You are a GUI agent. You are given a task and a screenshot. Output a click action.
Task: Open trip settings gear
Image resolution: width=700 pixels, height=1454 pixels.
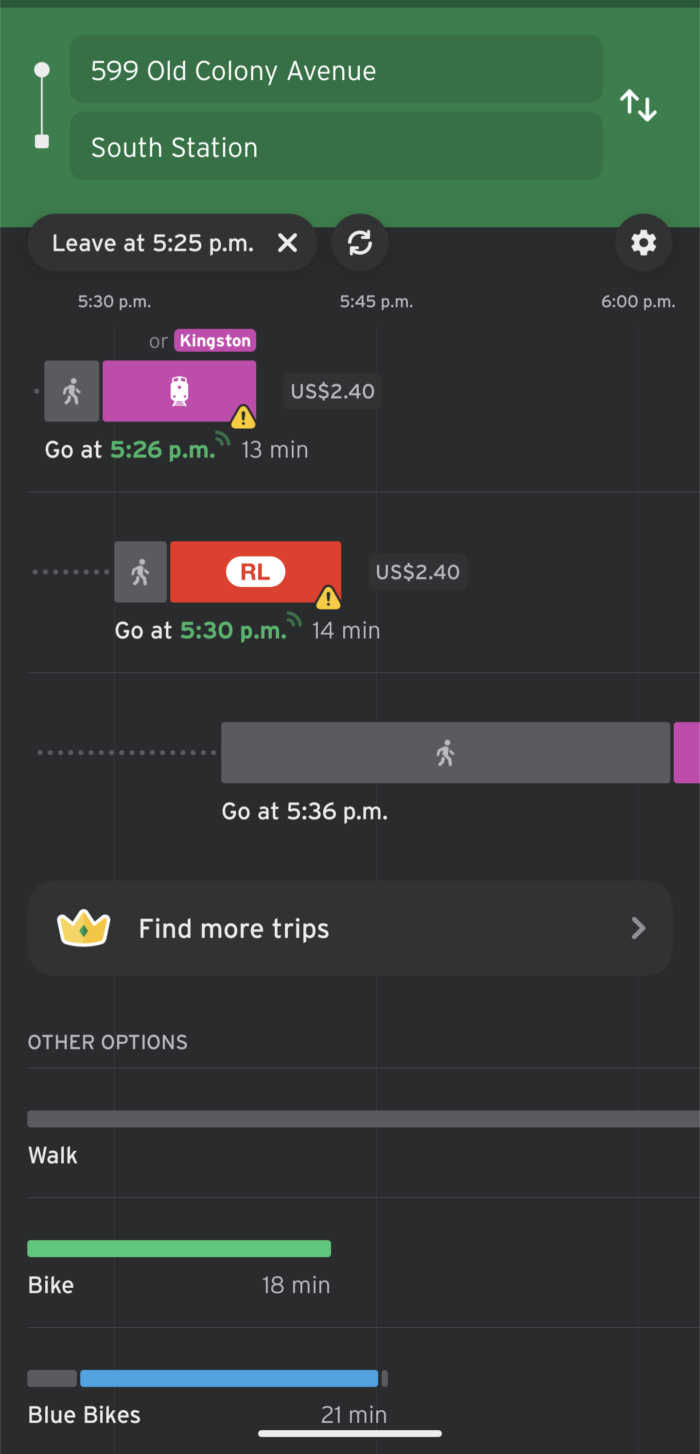point(644,243)
